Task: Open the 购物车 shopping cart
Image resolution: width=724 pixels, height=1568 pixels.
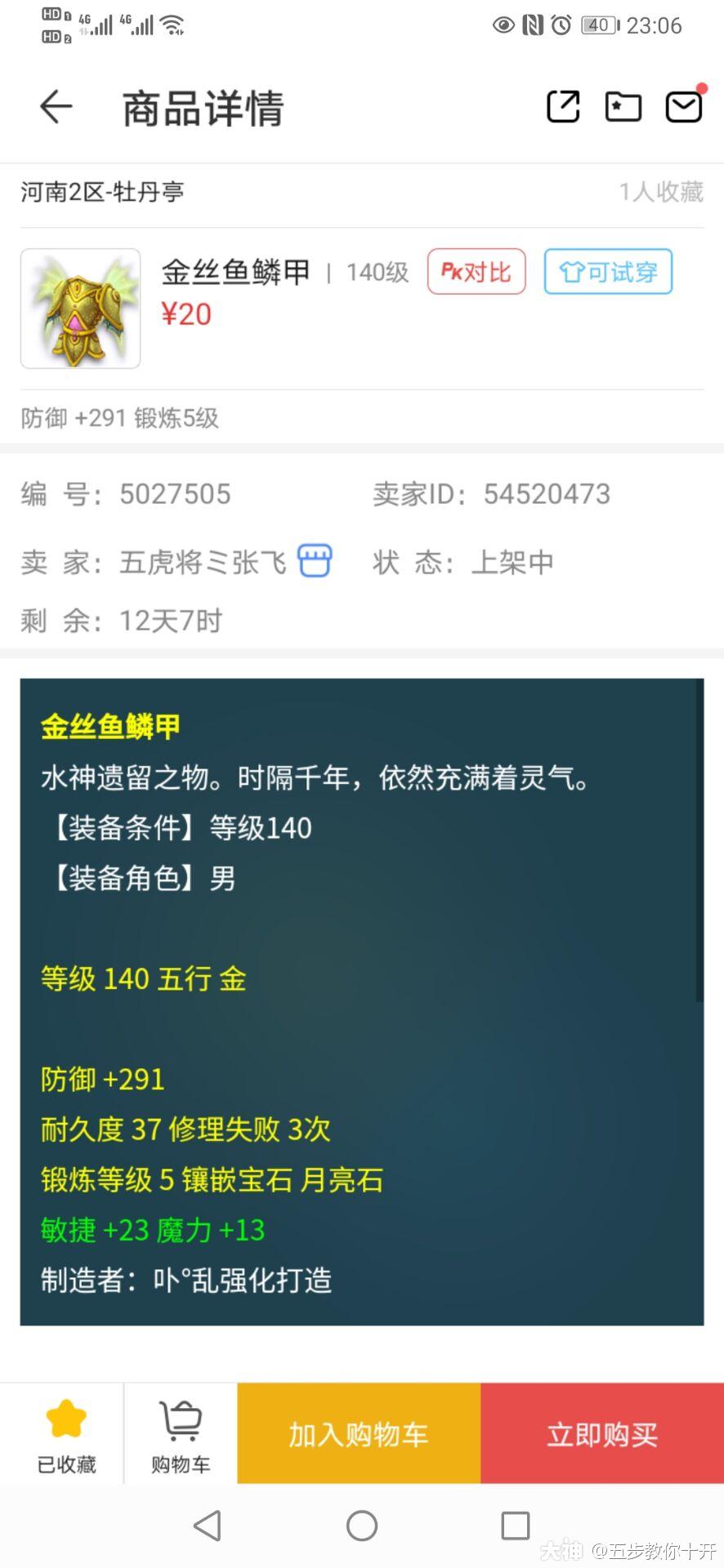Action: [181, 1434]
